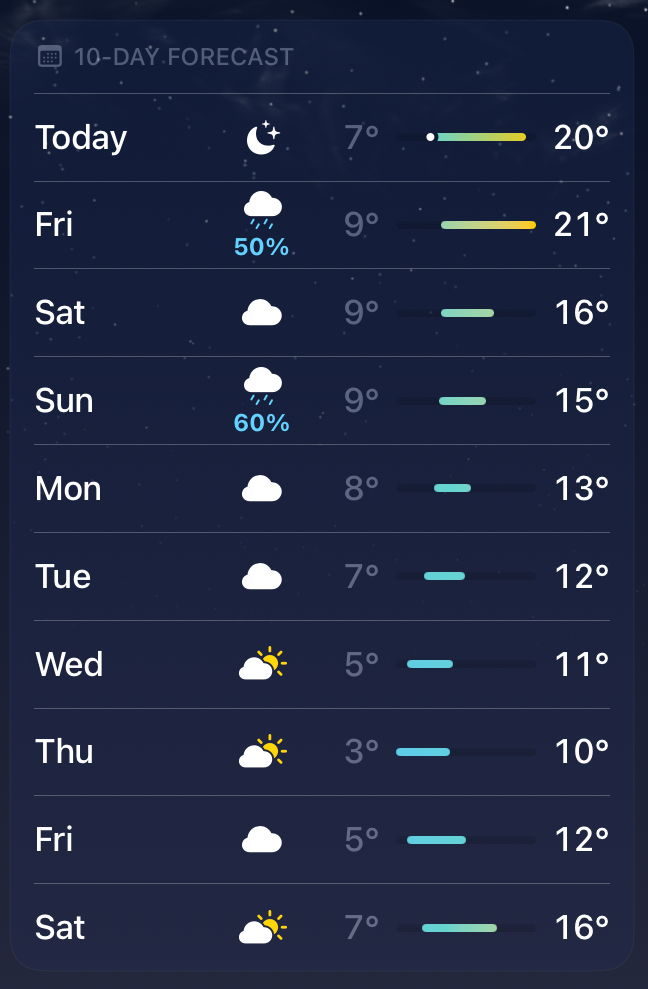Open Mon forecast details

click(322, 489)
